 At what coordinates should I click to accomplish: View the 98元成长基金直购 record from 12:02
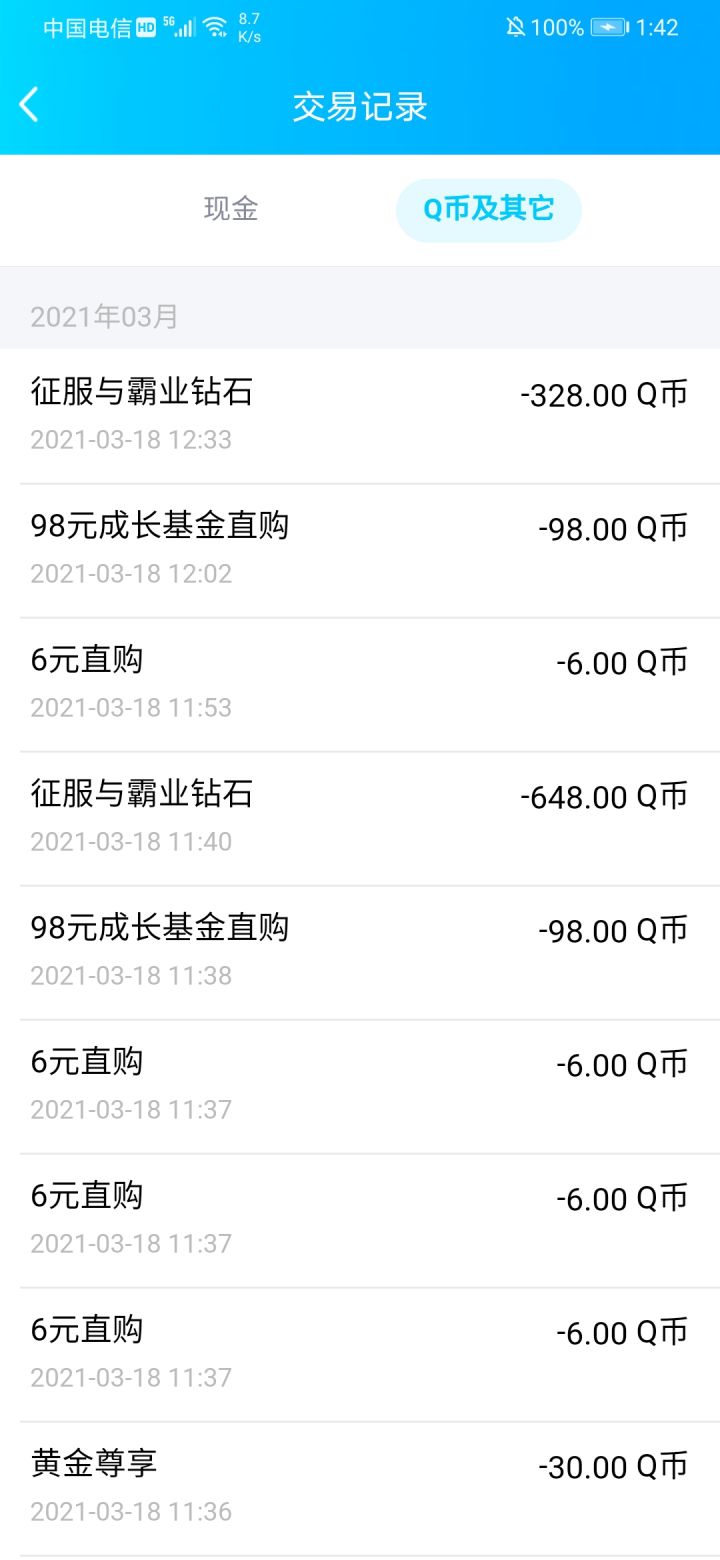tap(360, 549)
